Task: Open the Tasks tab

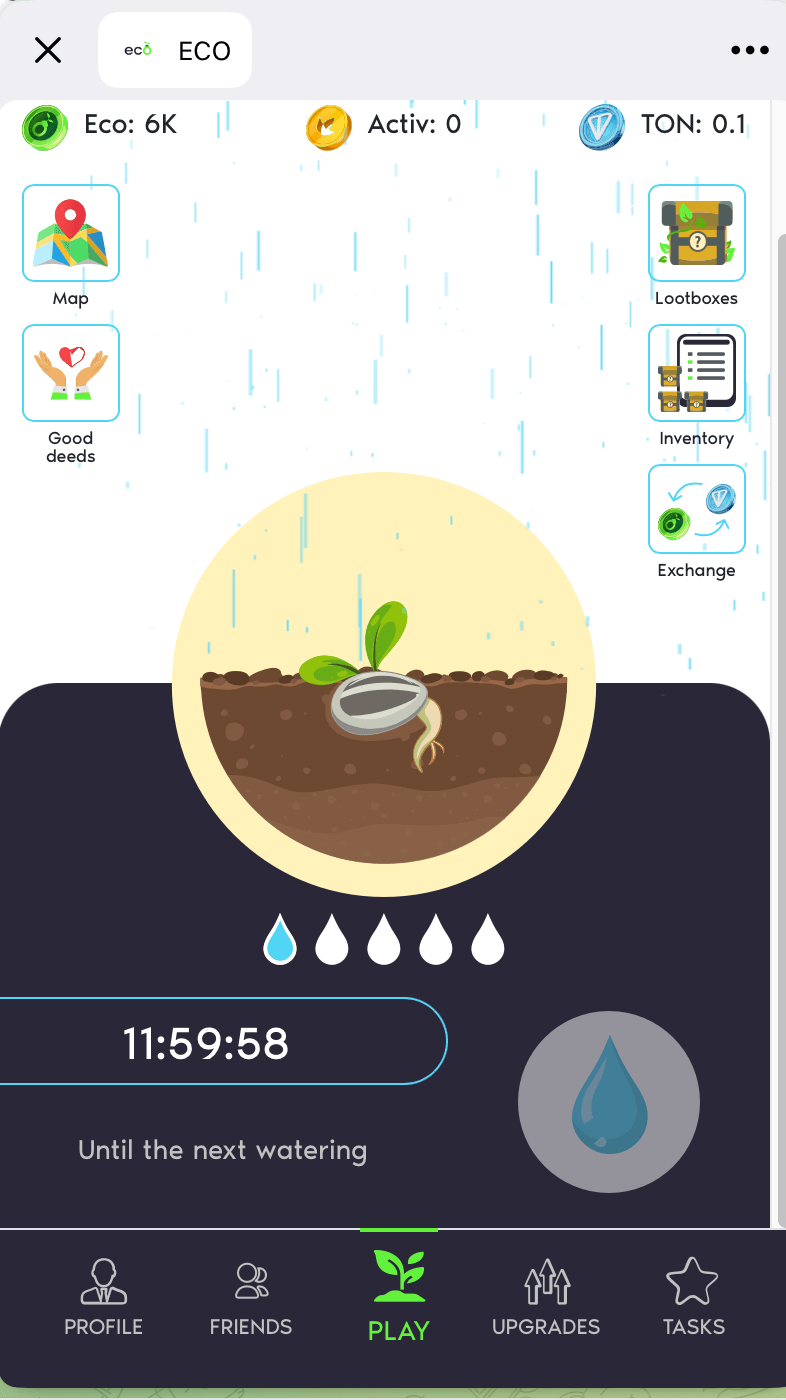Action: [x=693, y=1298]
